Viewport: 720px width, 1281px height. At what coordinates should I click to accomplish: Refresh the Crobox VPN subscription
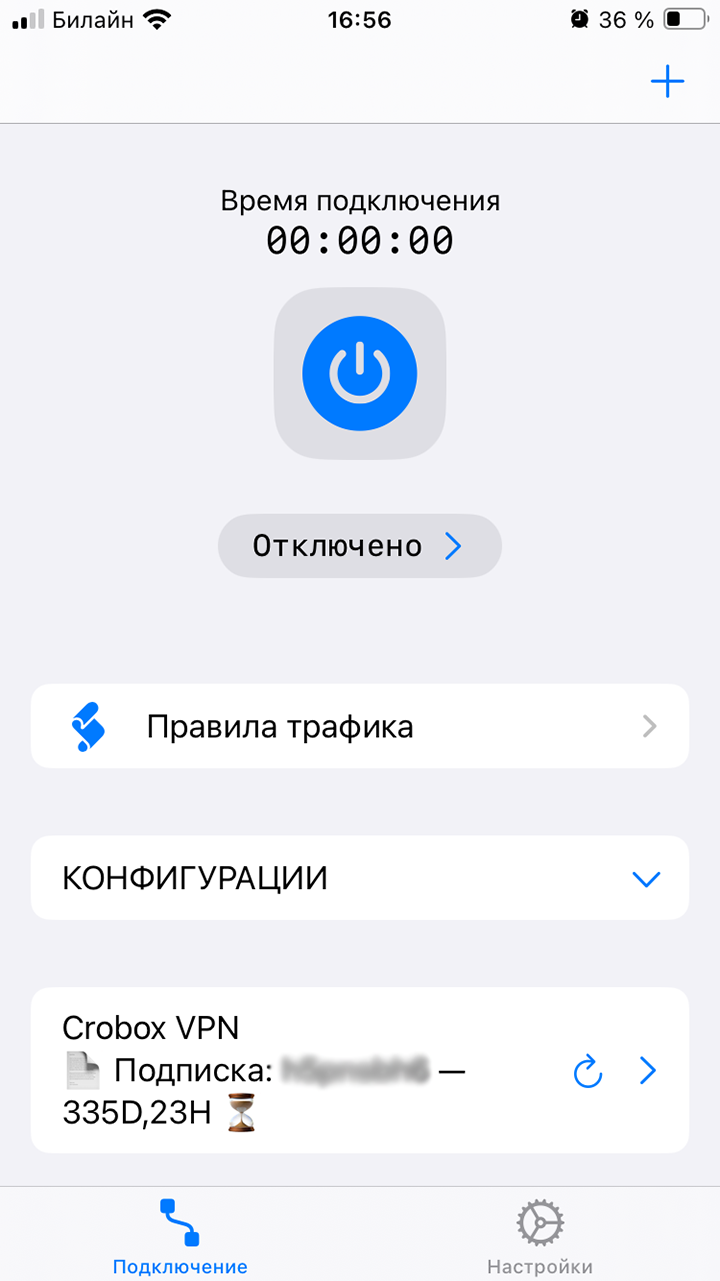(588, 1070)
